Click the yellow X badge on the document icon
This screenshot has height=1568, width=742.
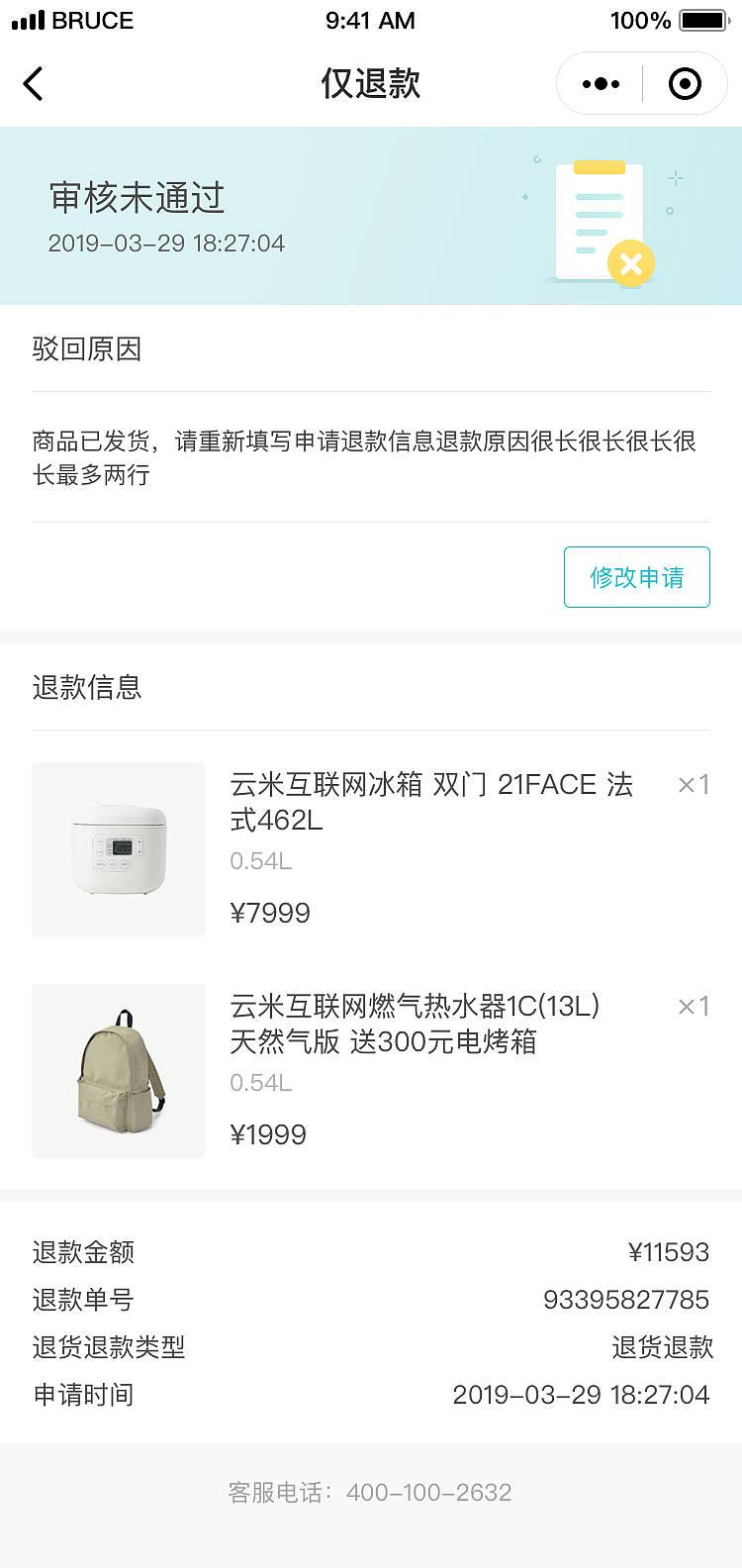[x=630, y=263]
